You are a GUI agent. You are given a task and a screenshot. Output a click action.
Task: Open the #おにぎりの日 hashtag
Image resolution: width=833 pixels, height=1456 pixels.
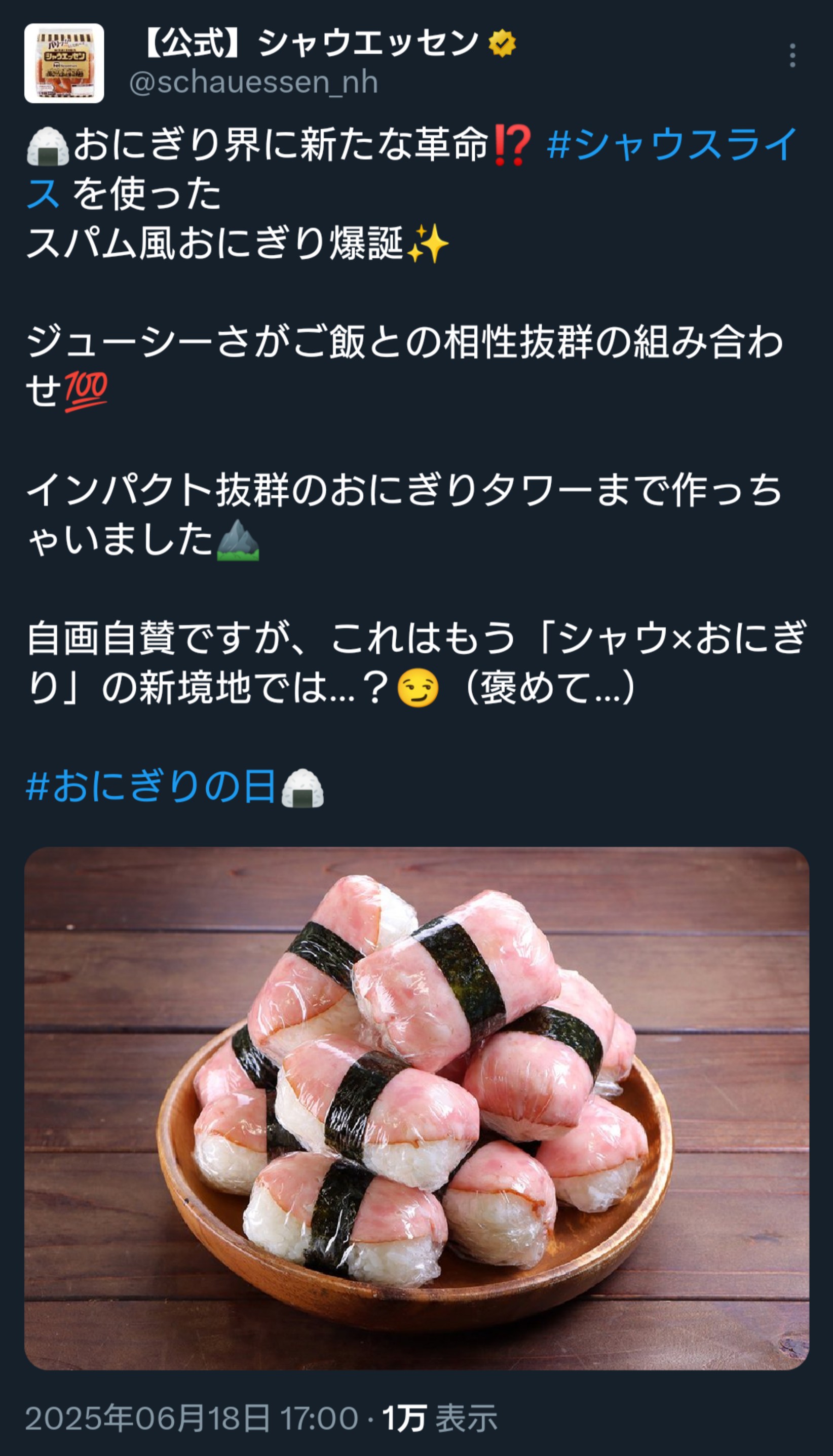pos(152,786)
